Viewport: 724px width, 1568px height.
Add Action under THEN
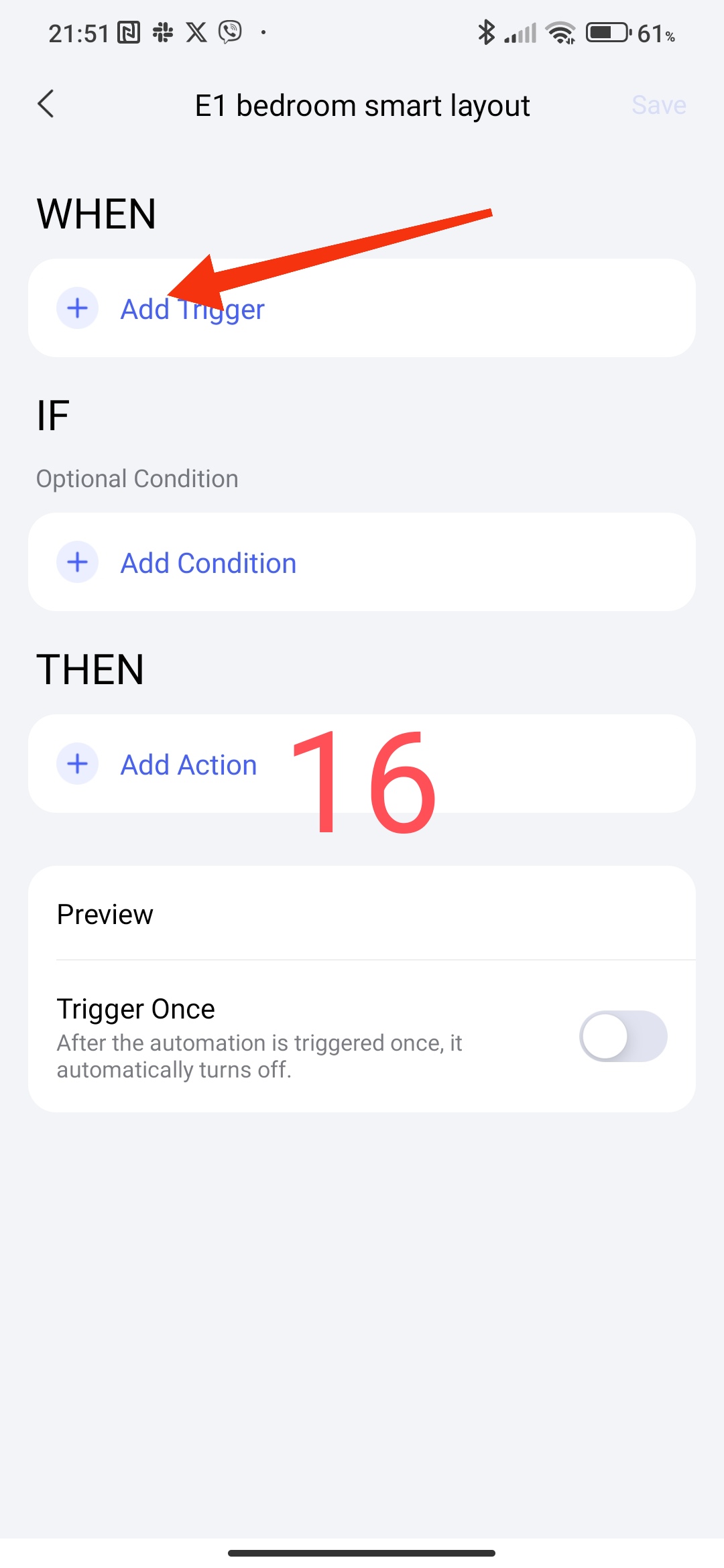pos(188,765)
